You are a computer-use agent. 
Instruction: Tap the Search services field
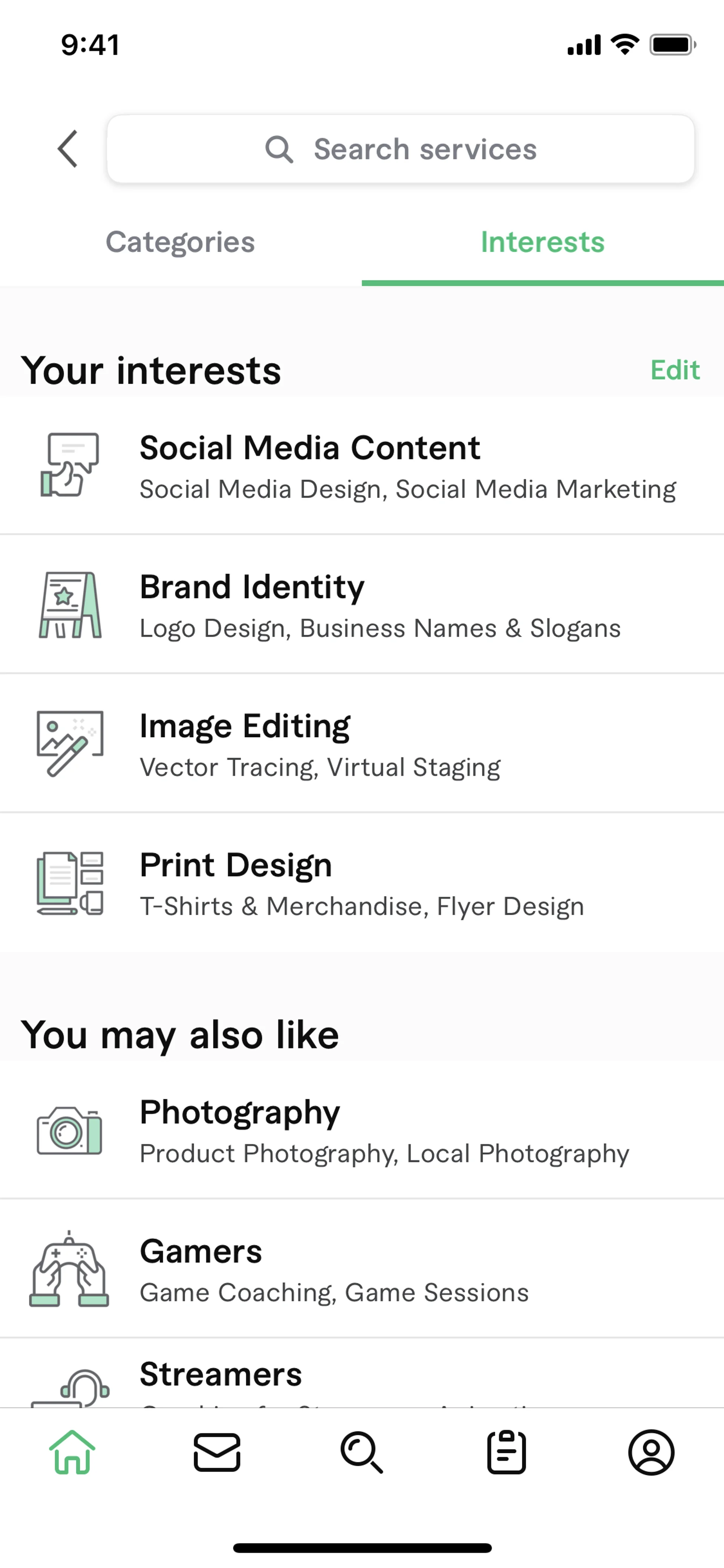400,149
